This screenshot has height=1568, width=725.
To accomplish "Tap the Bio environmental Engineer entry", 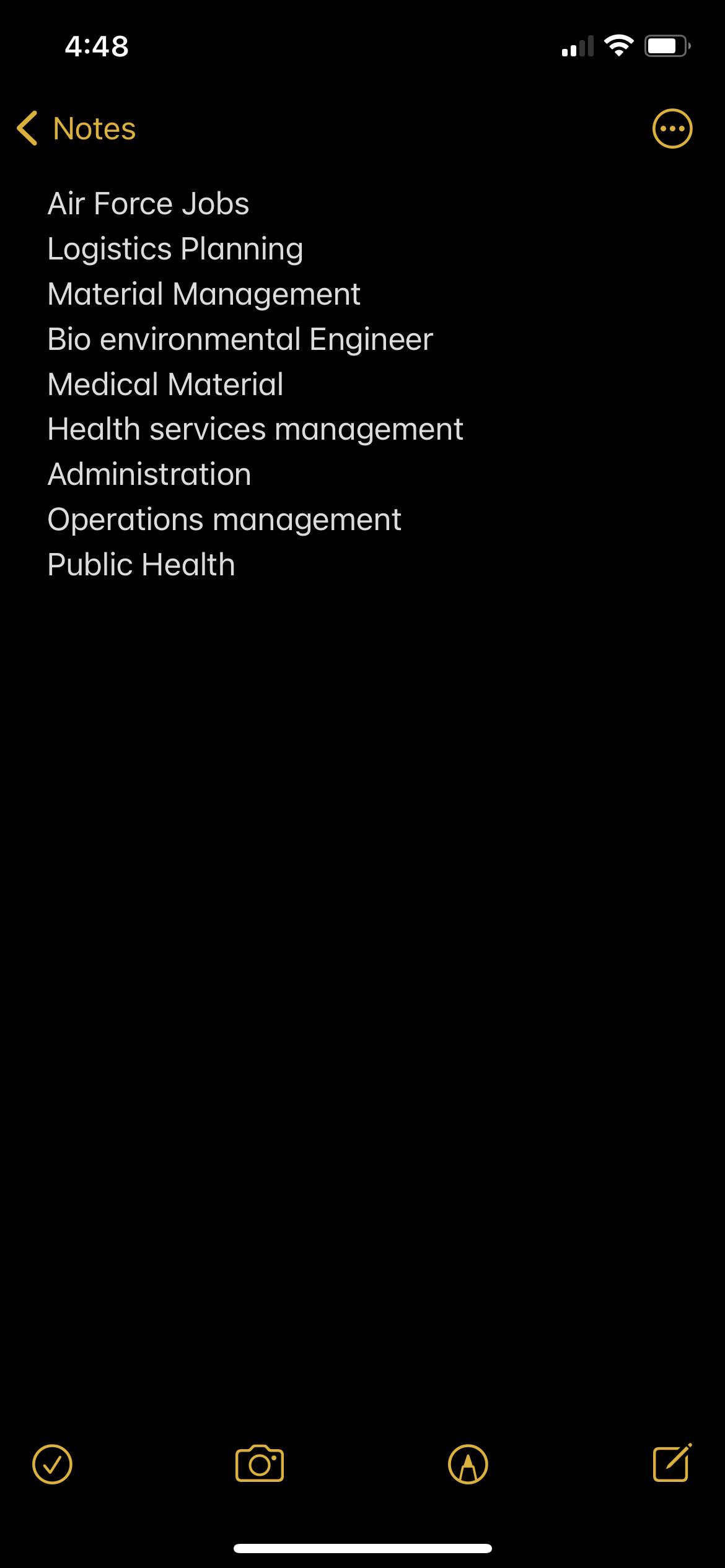I will click(x=240, y=339).
